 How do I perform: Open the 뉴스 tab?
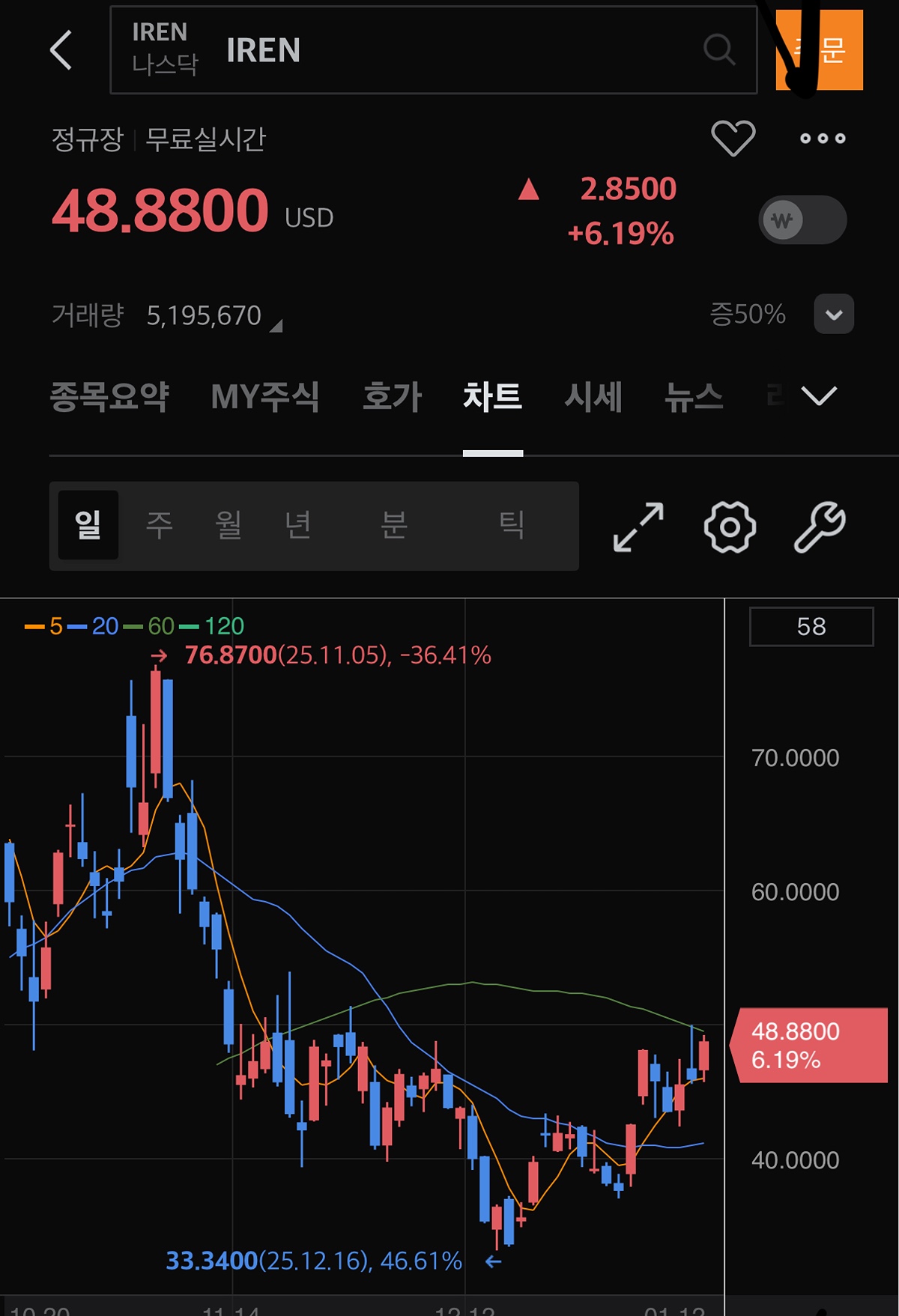click(694, 396)
